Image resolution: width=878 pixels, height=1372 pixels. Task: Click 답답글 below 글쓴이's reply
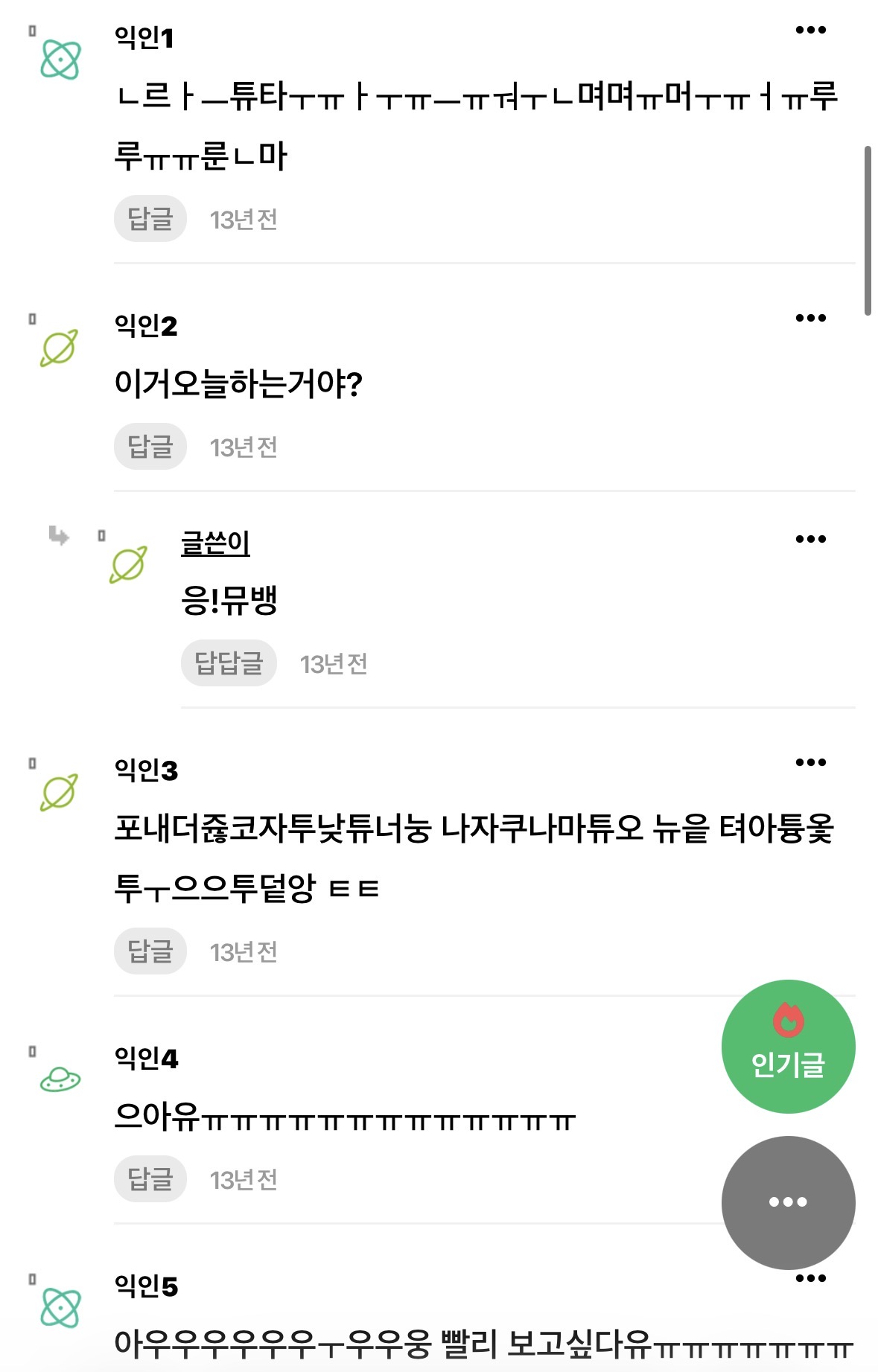[x=228, y=661]
